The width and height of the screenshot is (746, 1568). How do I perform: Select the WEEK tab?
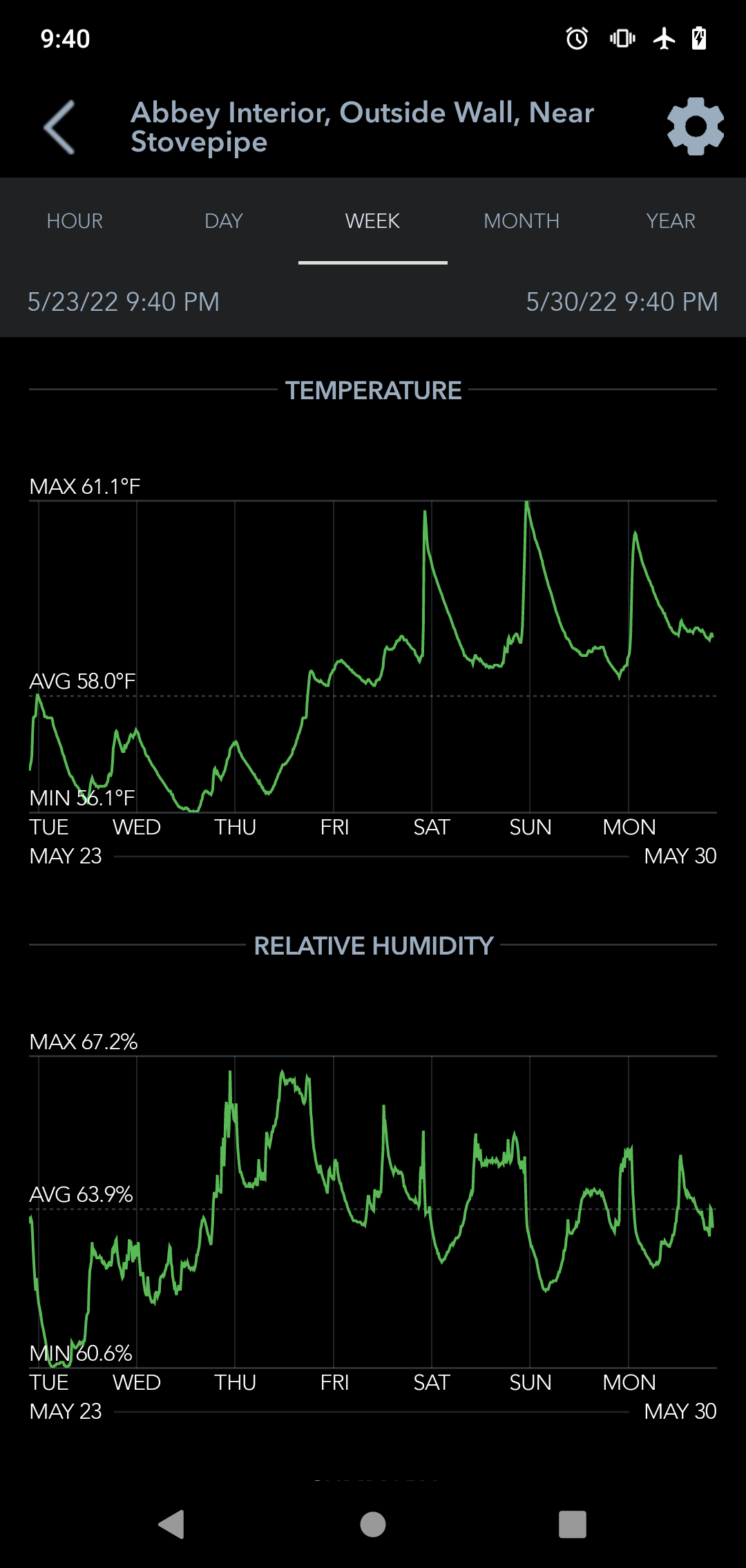click(372, 221)
